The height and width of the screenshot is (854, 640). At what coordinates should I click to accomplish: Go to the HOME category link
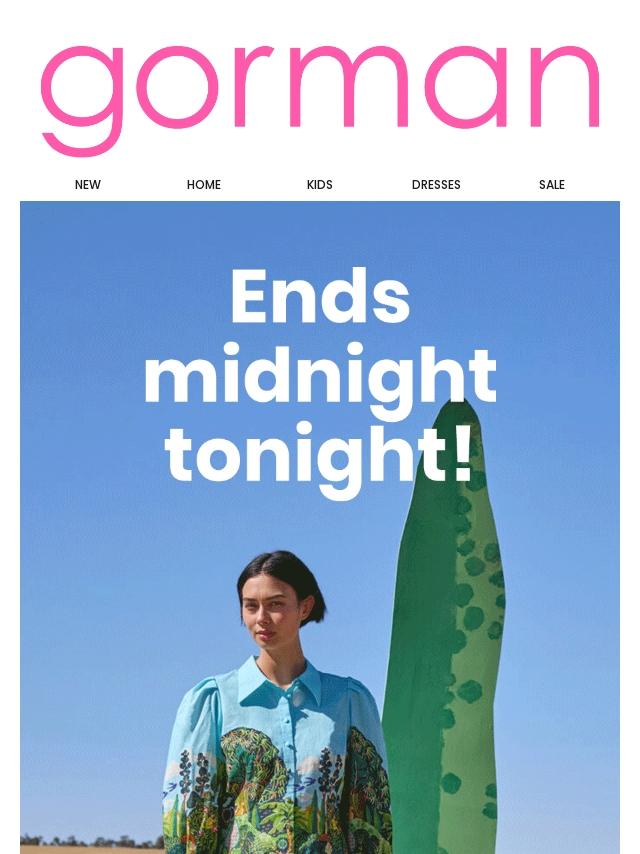tap(204, 185)
